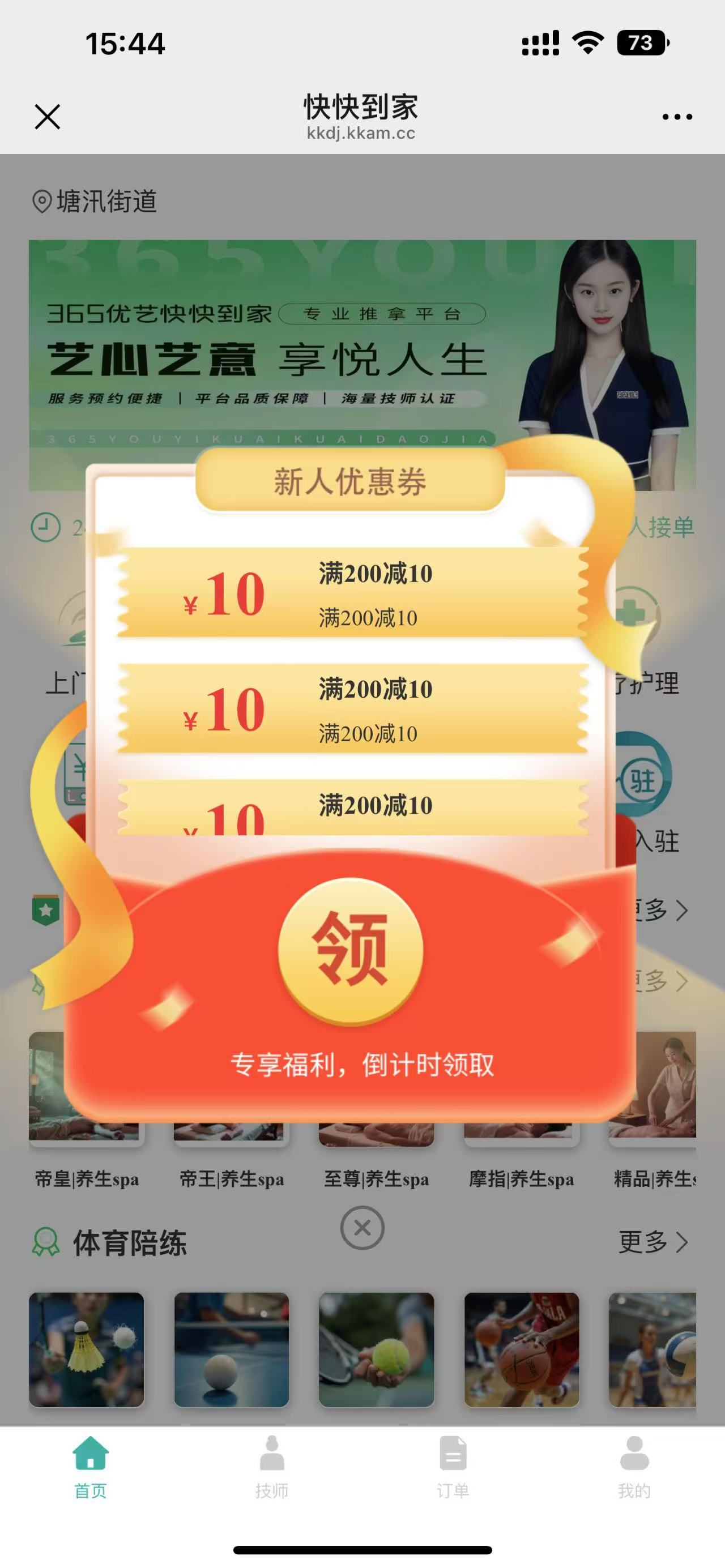
Task: Go to the 我的 tab
Action: [x=634, y=1468]
